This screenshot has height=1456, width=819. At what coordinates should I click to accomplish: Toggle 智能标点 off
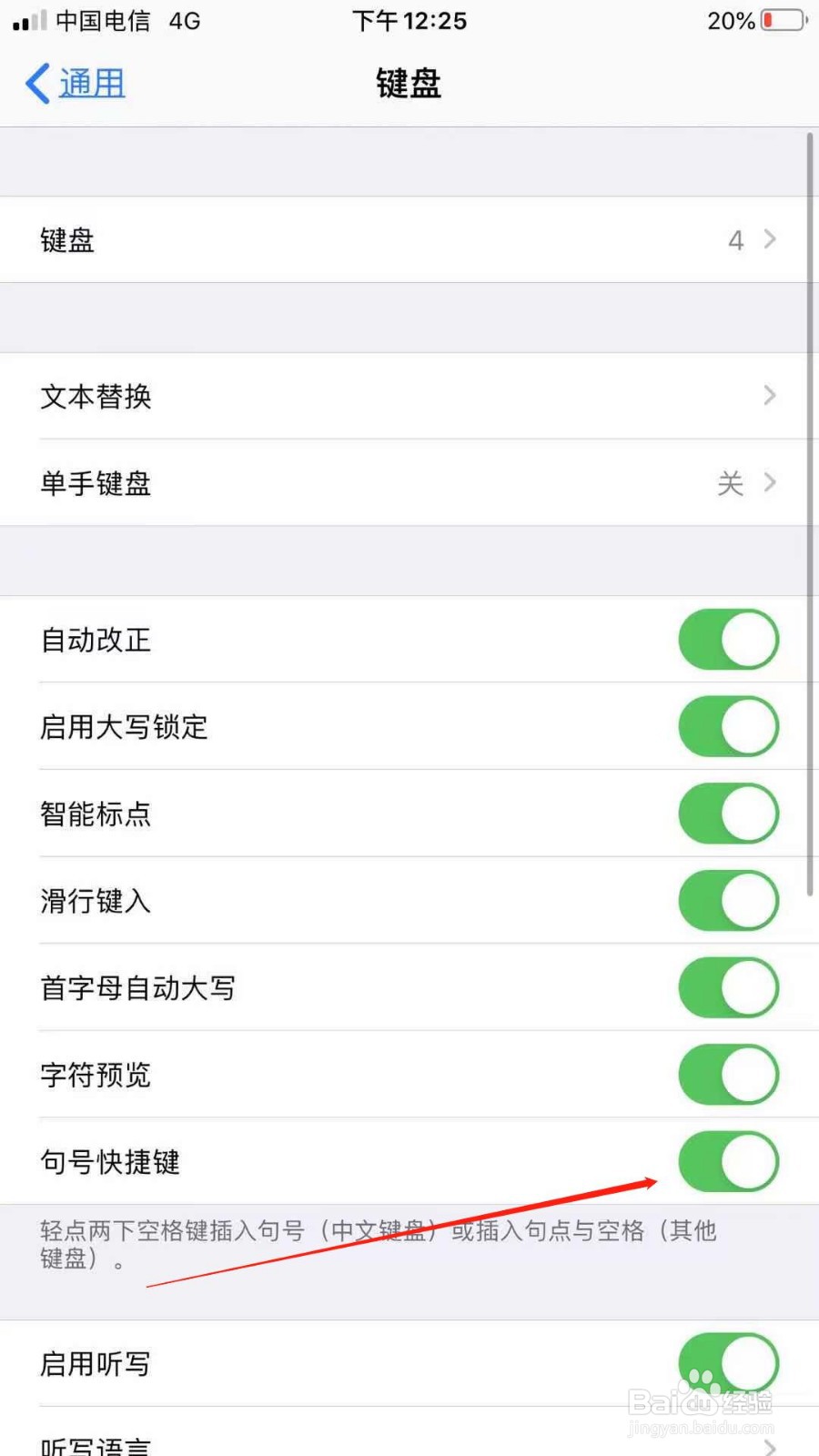(x=728, y=814)
